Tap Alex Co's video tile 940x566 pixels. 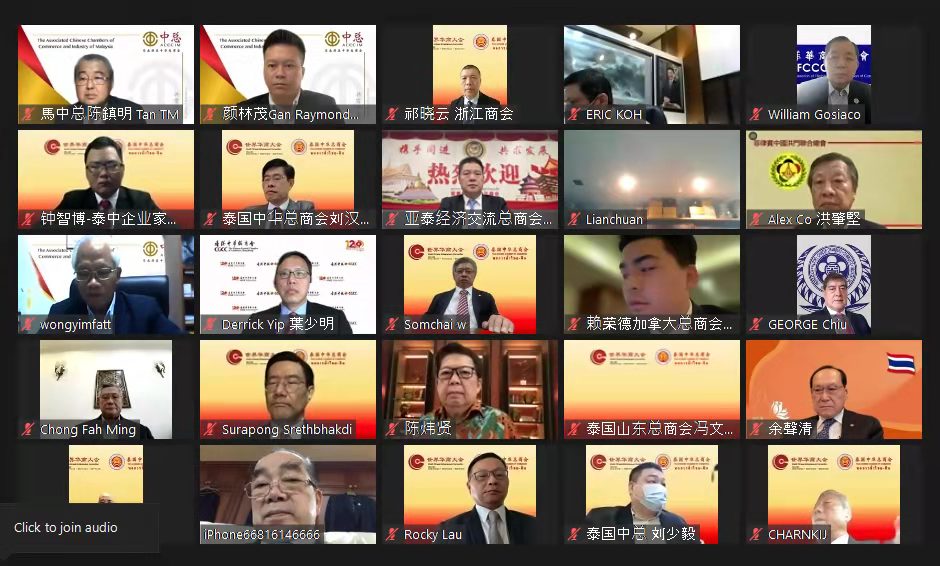coord(833,178)
